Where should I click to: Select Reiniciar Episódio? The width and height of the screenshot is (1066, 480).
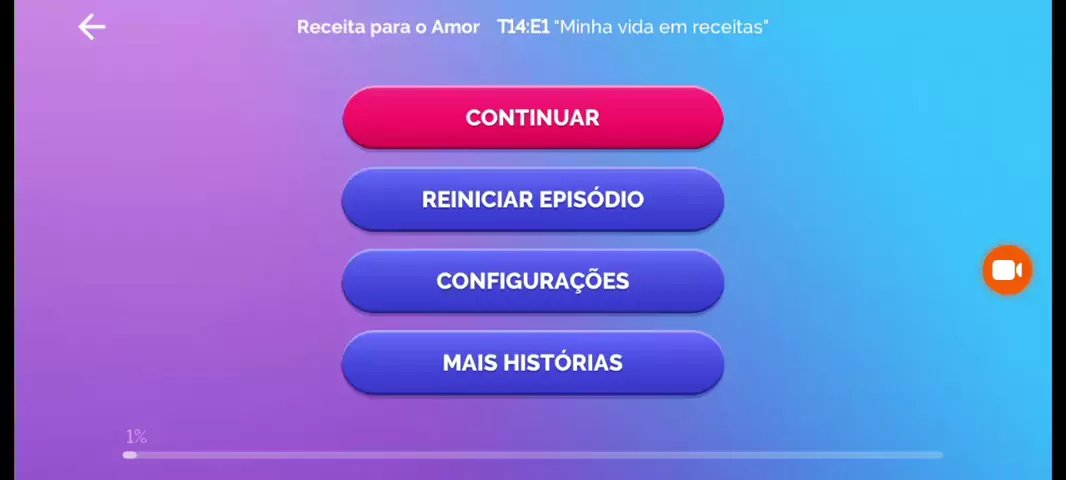point(532,199)
